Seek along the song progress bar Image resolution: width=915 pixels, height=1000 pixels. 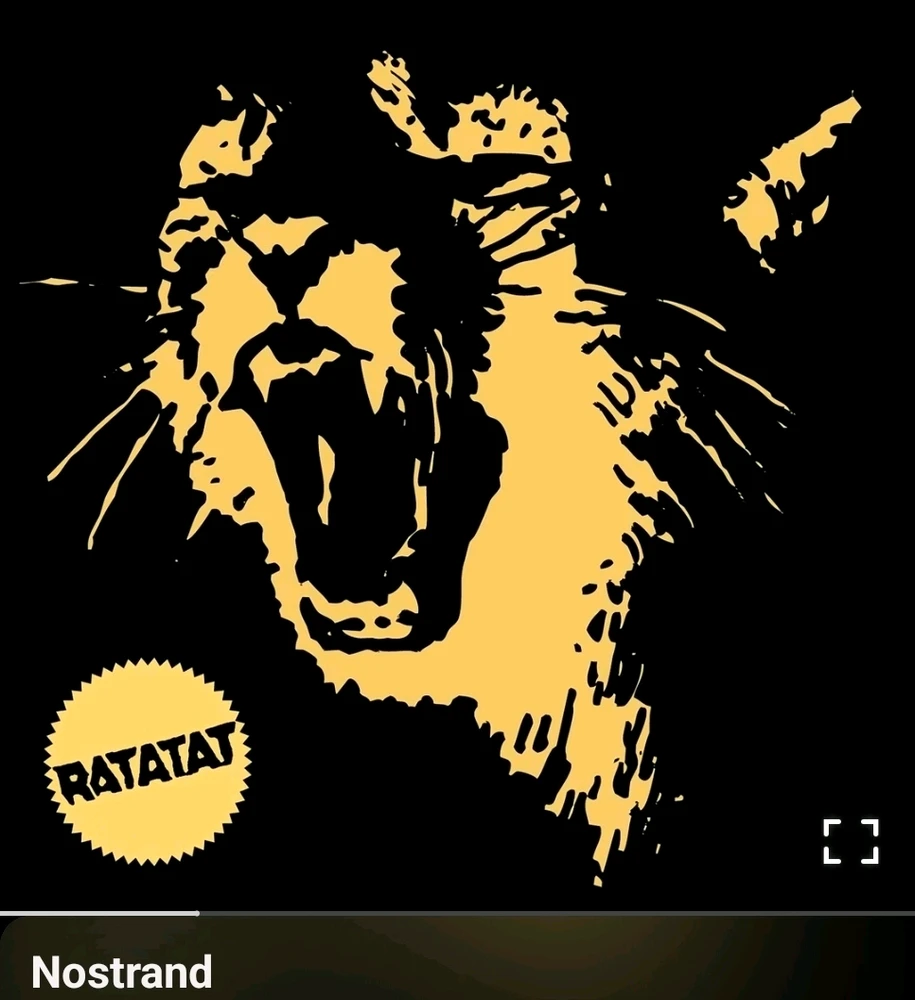(457, 913)
